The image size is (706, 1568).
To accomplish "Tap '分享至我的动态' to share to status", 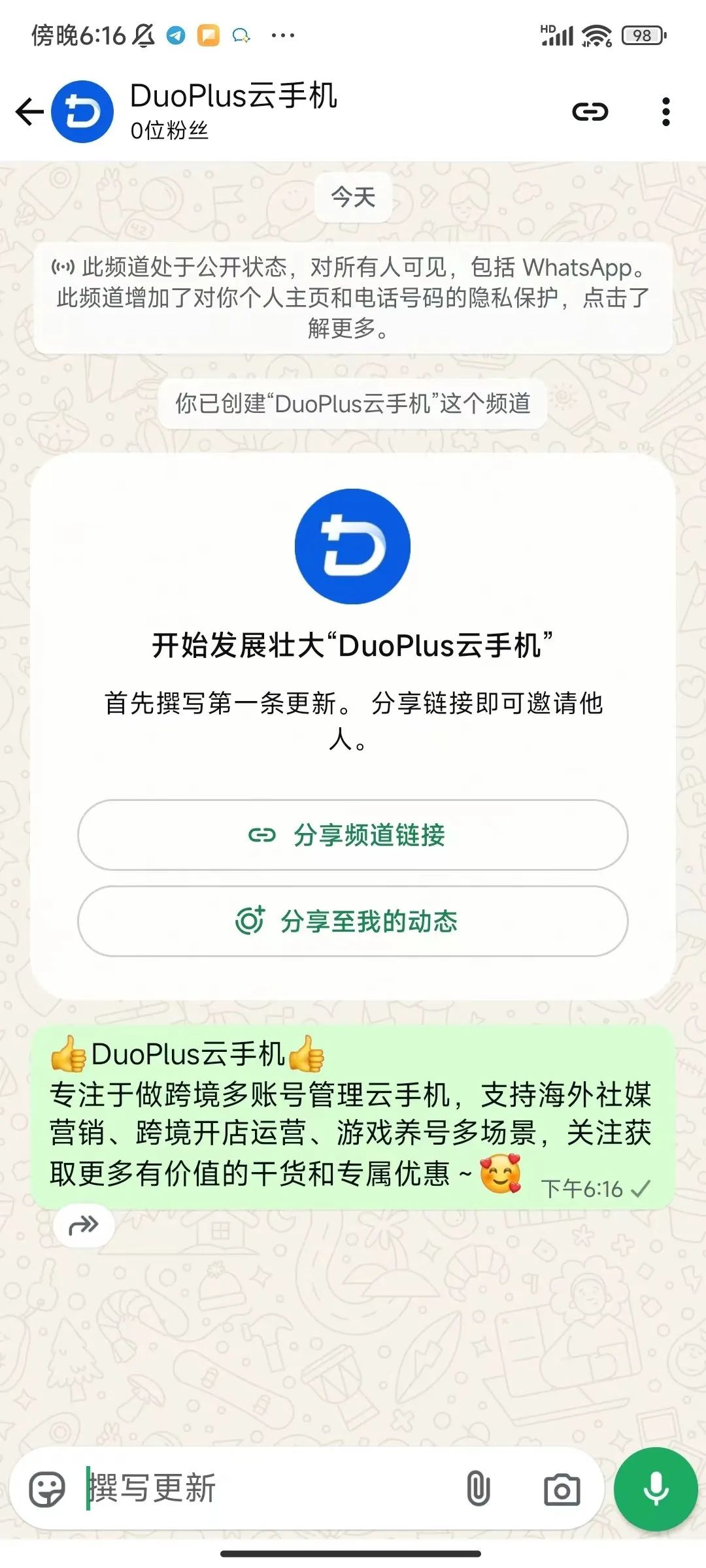I will 353,922.
